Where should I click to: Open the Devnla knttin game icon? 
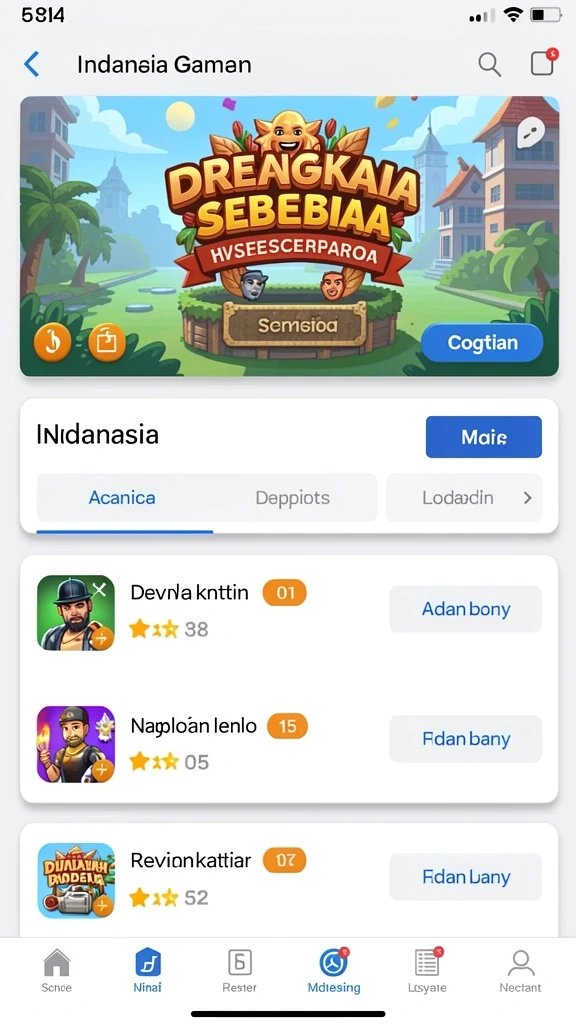click(x=76, y=613)
